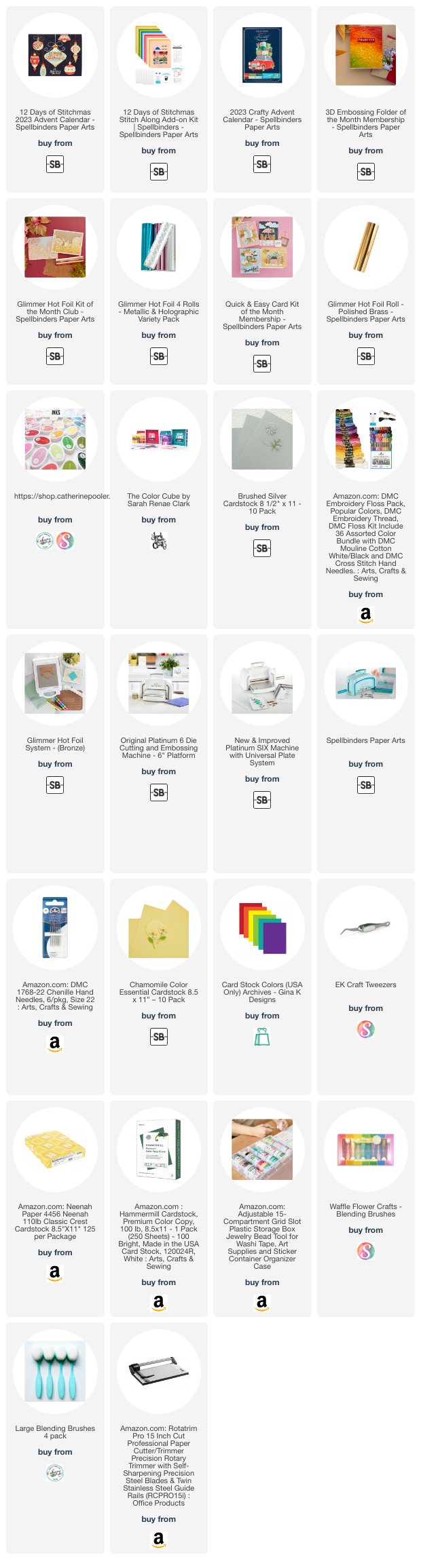Image resolution: width=421 pixels, height=1568 pixels.
Task: Tap Spellbinders icon under Glimmer Hot Foil 4 Rolls
Action: pyautogui.click(x=159, y=356)
